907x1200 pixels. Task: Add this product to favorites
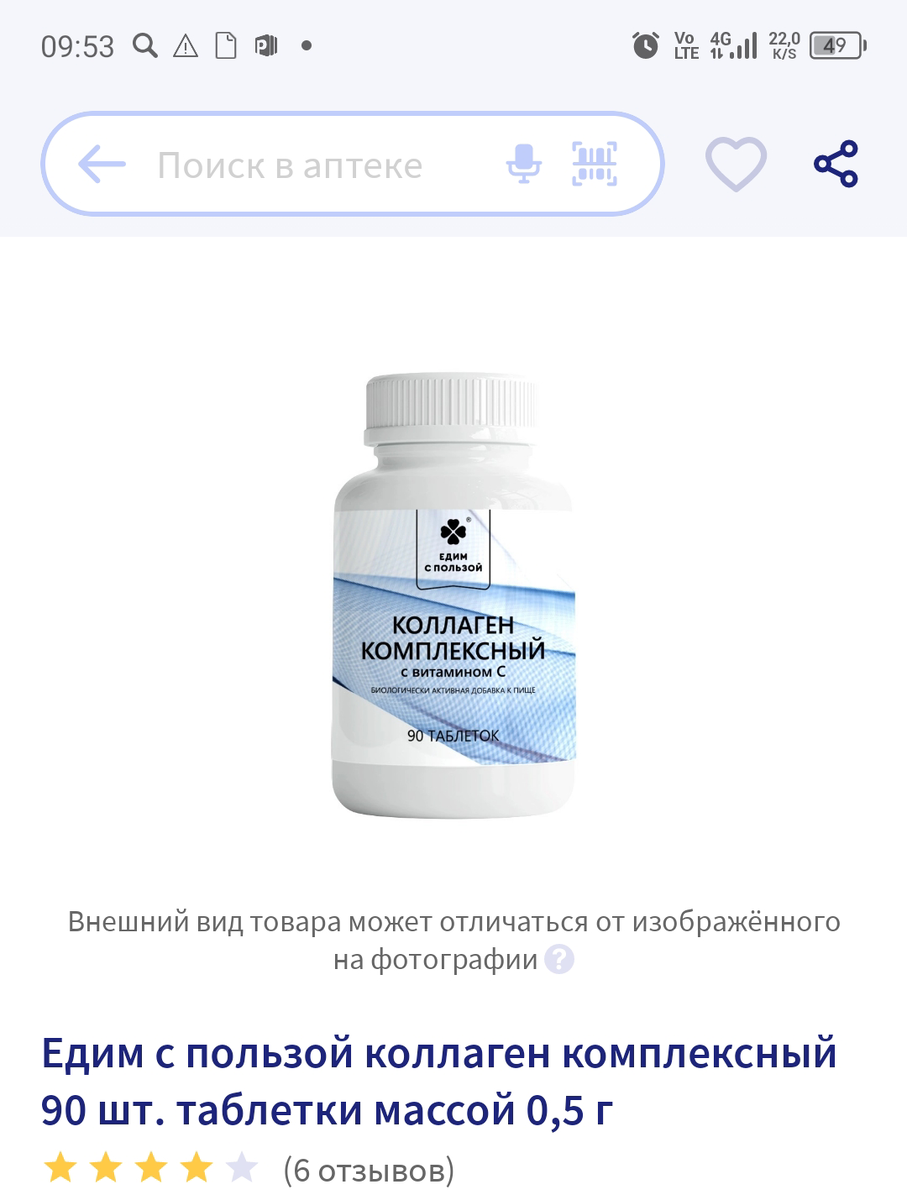pyautogui.click(x=736, y=164)
